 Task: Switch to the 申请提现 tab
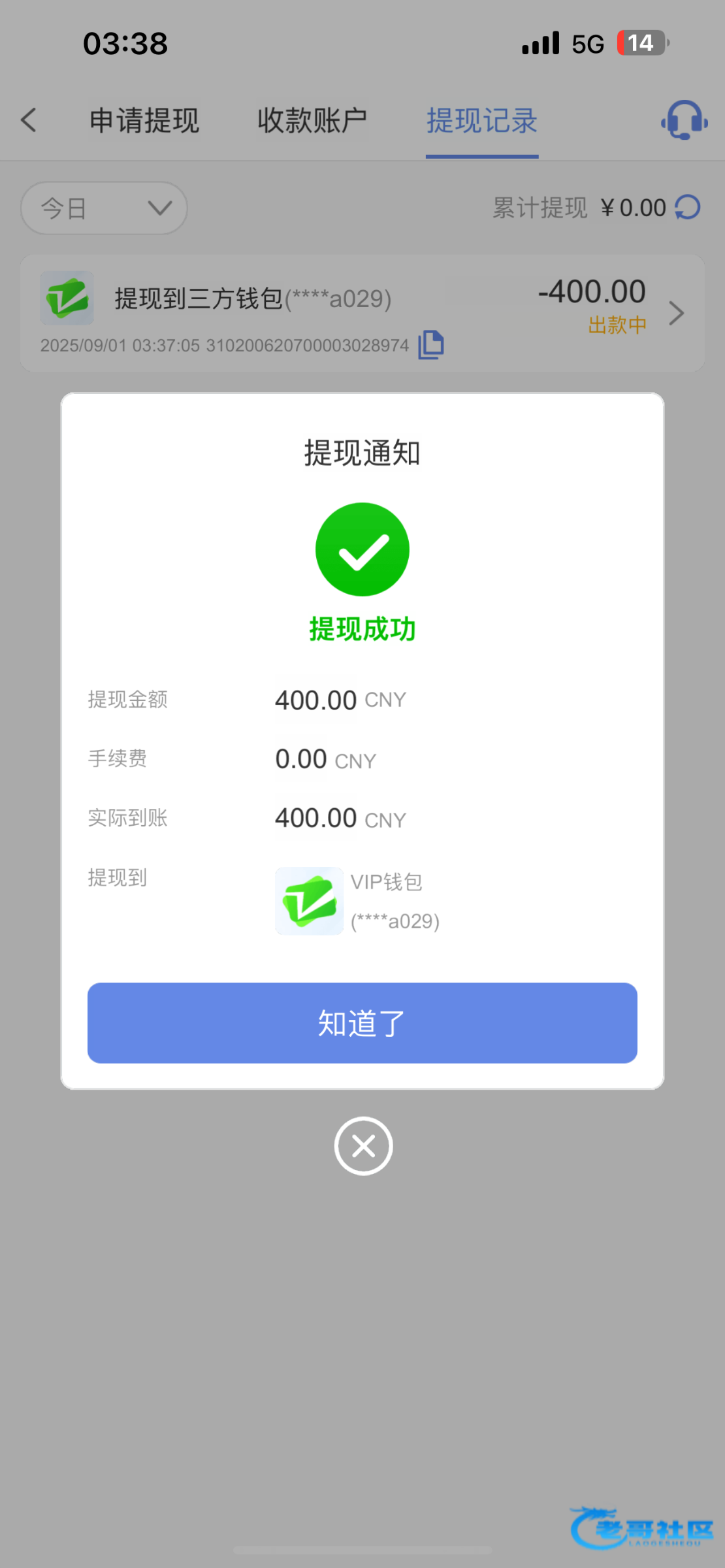(144, 121)
